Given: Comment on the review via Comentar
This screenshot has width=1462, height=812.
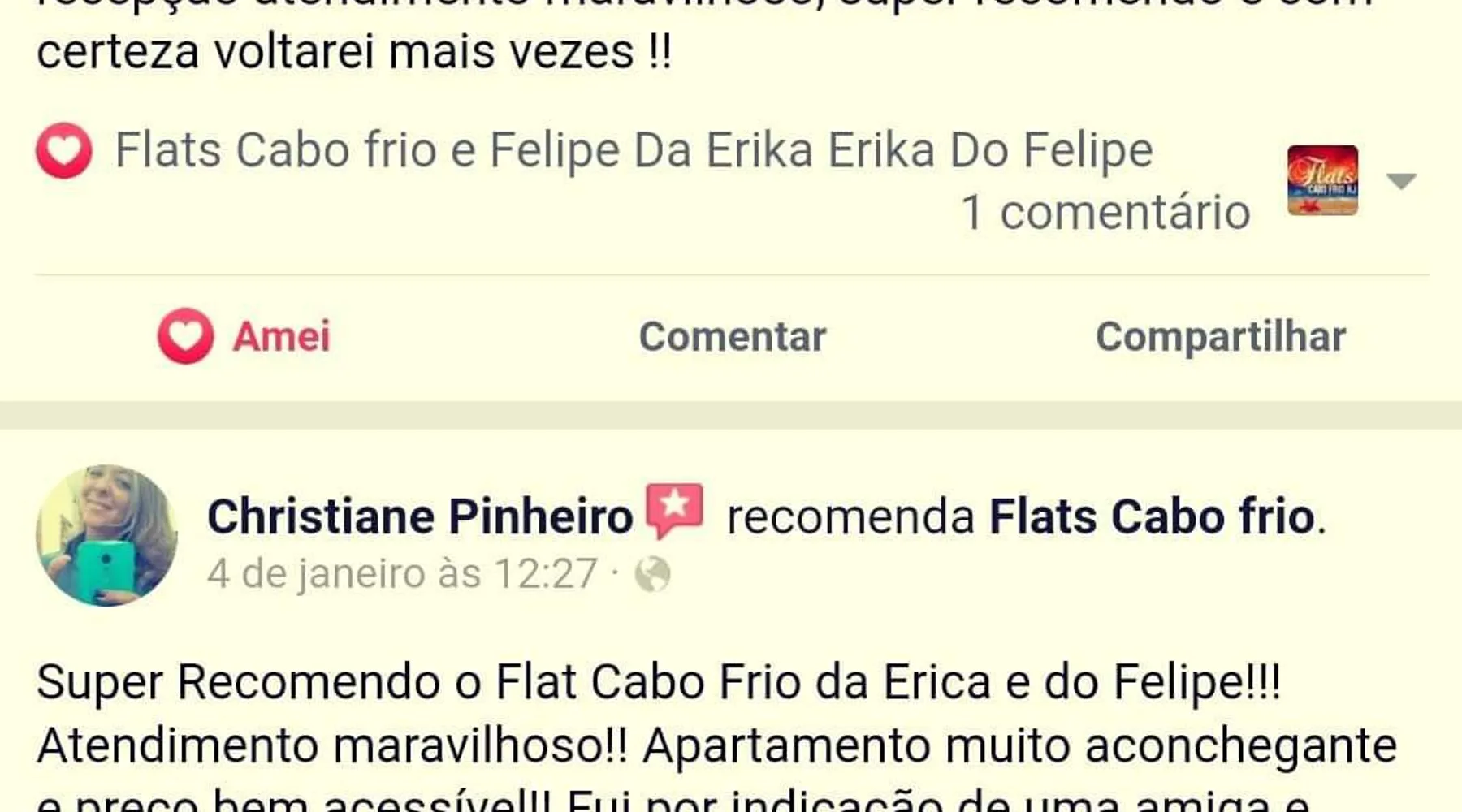Looking at the screenshot, I should point(732,336).
